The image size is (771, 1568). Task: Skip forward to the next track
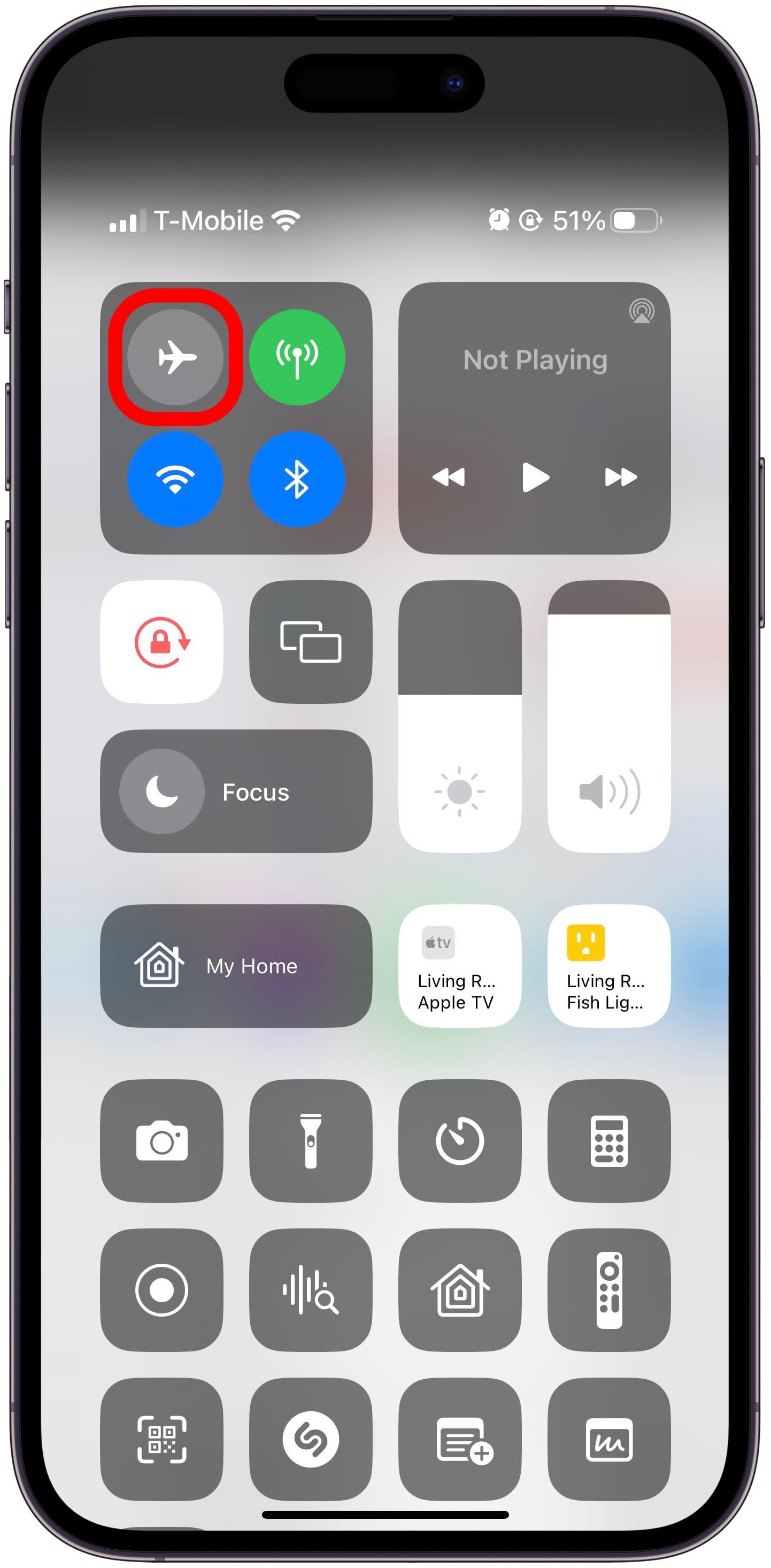coord(621,477)
